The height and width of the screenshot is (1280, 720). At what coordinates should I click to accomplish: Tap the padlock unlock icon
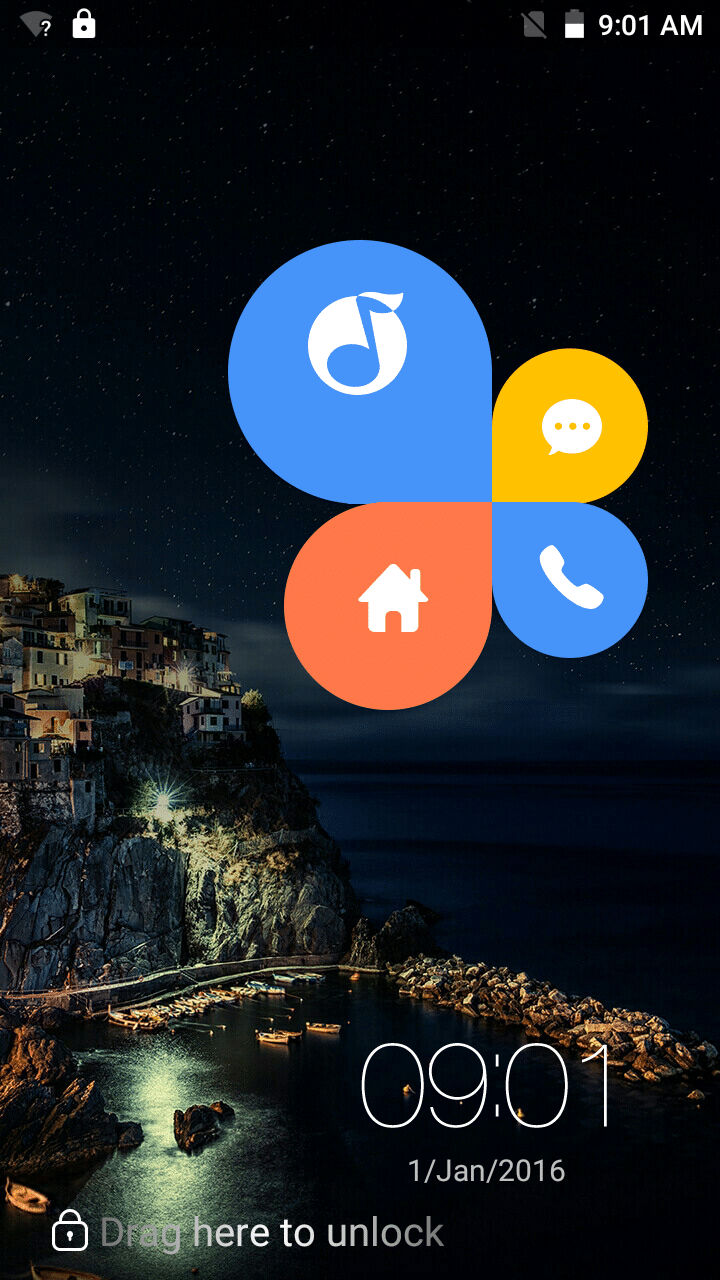[x=69, y=1231]
